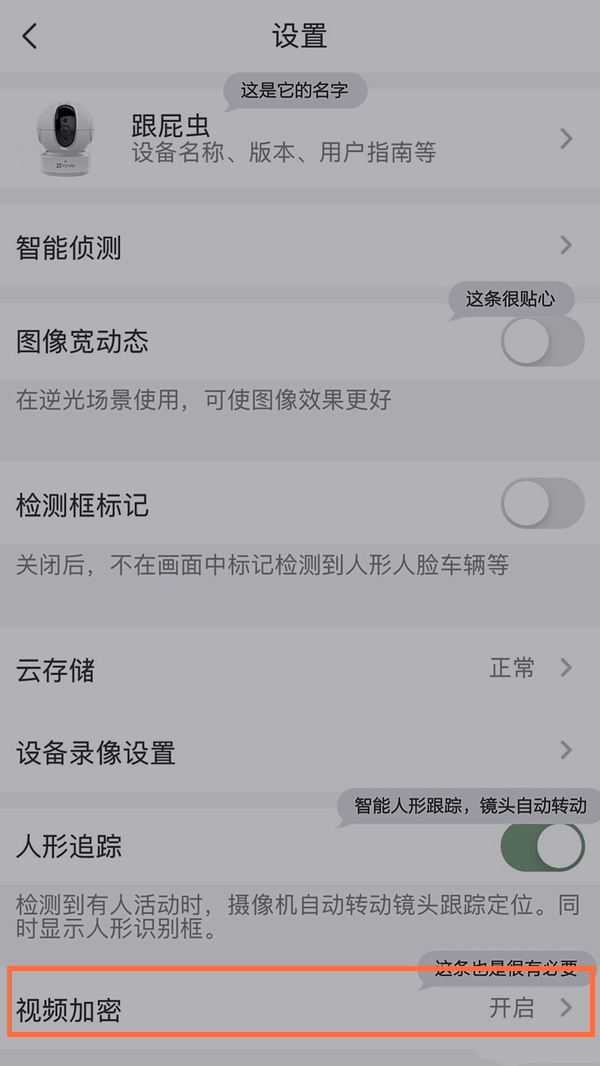Viewport: 600px width, 1066px height.
Task: Disable the 人形追踪 switch
Action: [541, 848]
